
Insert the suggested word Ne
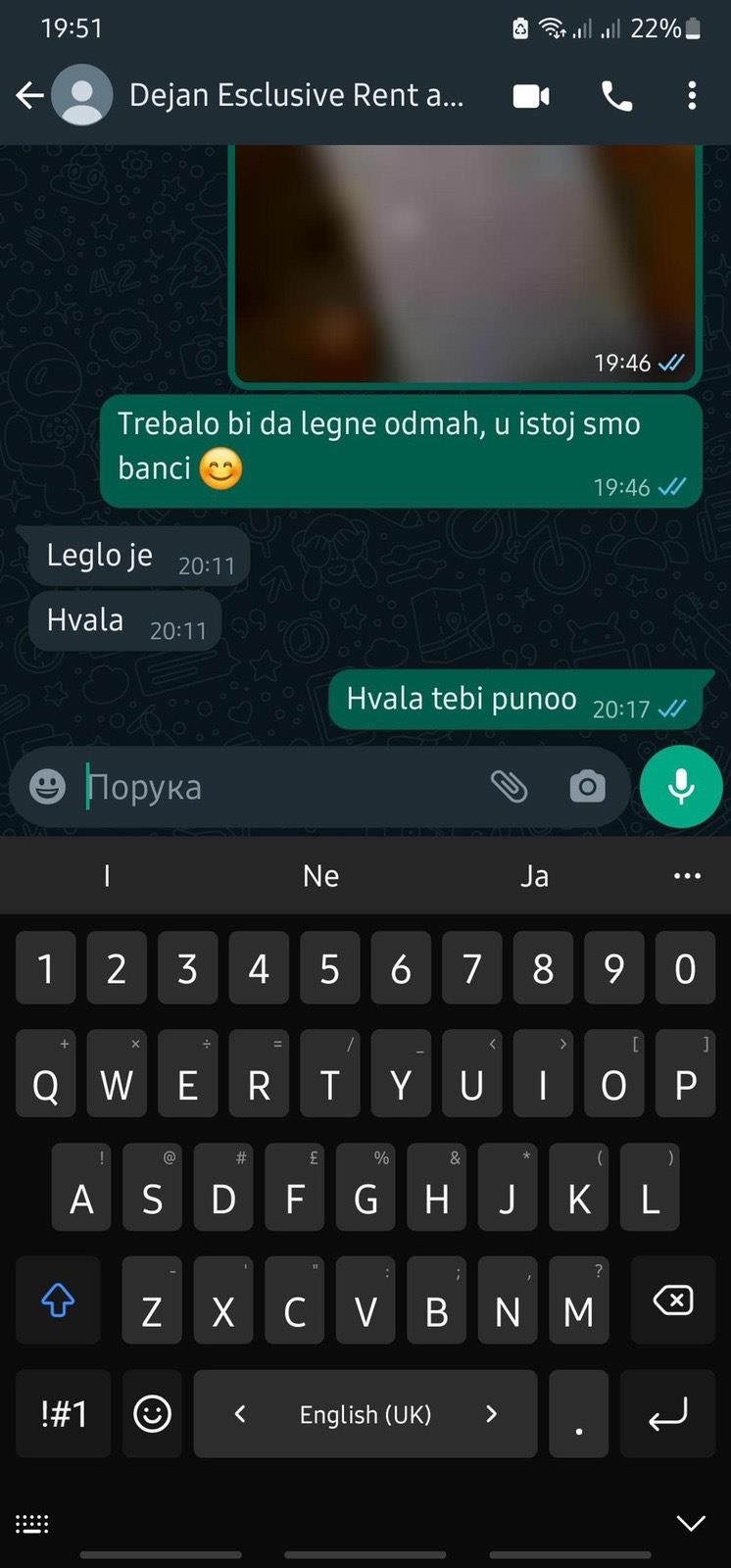coord(320,876)
